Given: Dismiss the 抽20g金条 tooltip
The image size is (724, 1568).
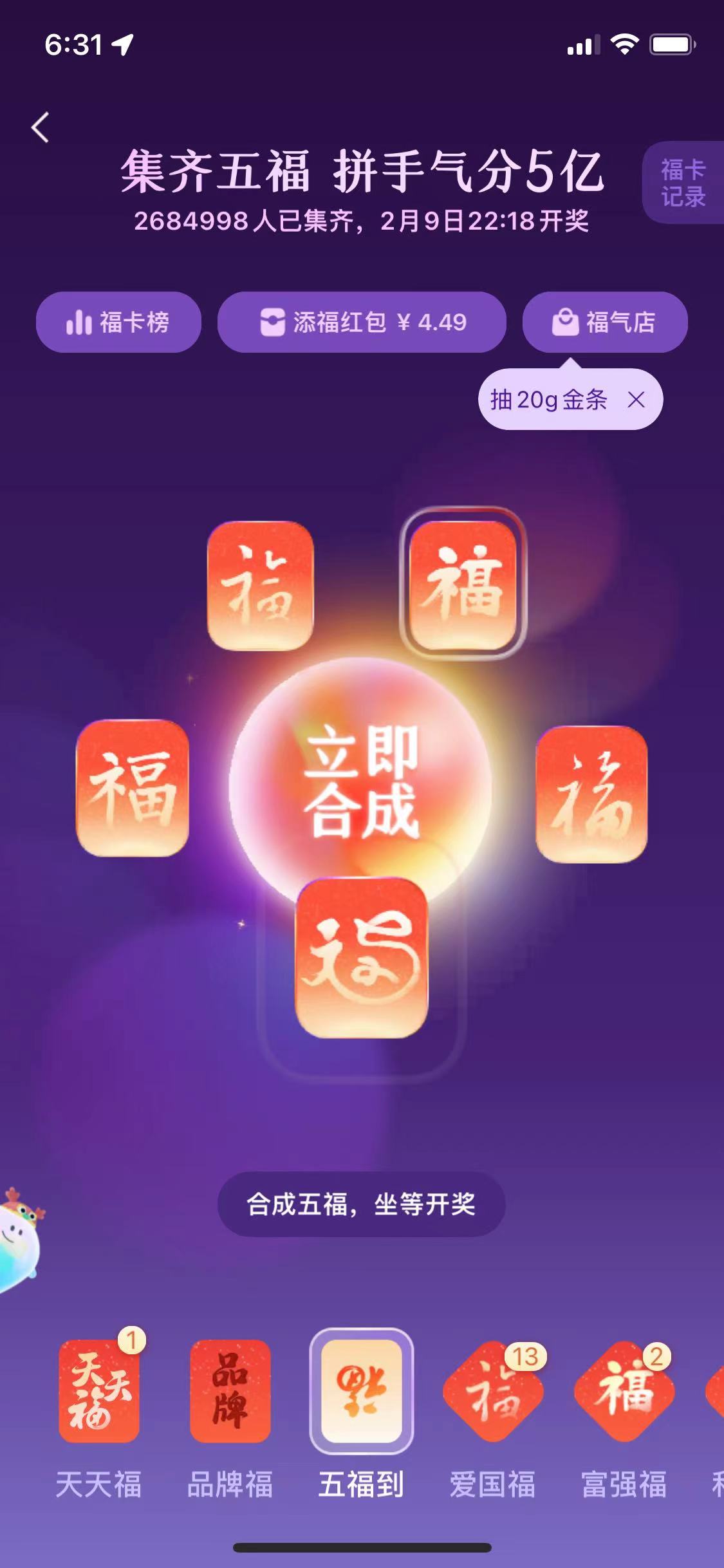Looking at the screenshot, I should pos(636,400).
